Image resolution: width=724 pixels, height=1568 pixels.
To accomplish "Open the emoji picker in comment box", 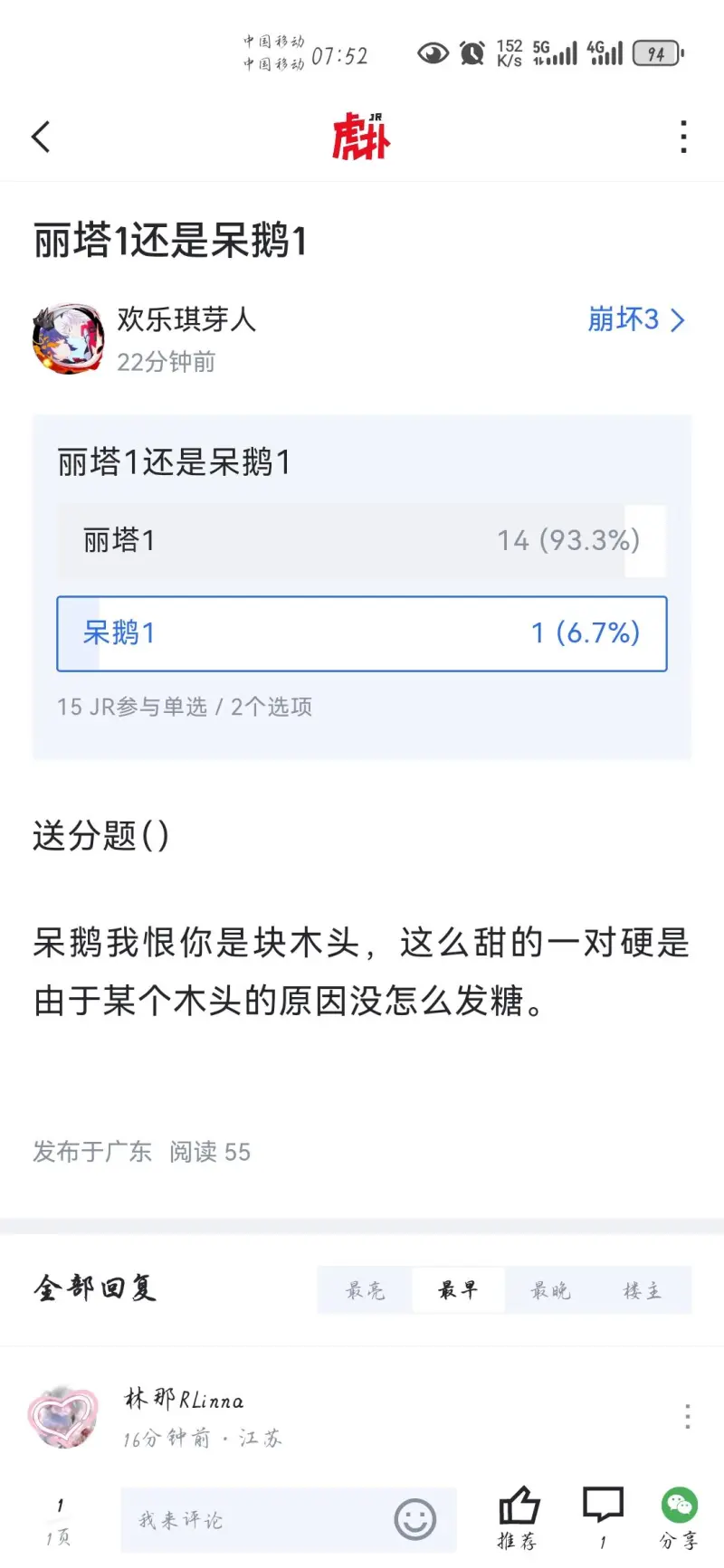I will (x=415, y=1520).
